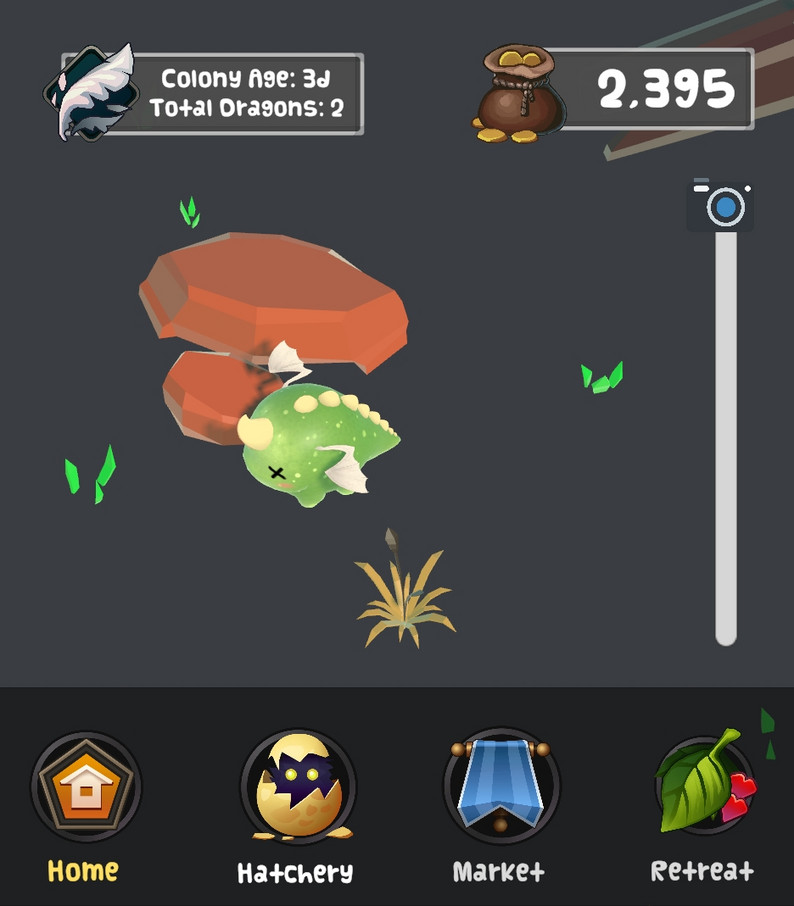The image size is (794, 906).
Task: Select the Retreat leaf icon
Action: (x=703, y=785)
